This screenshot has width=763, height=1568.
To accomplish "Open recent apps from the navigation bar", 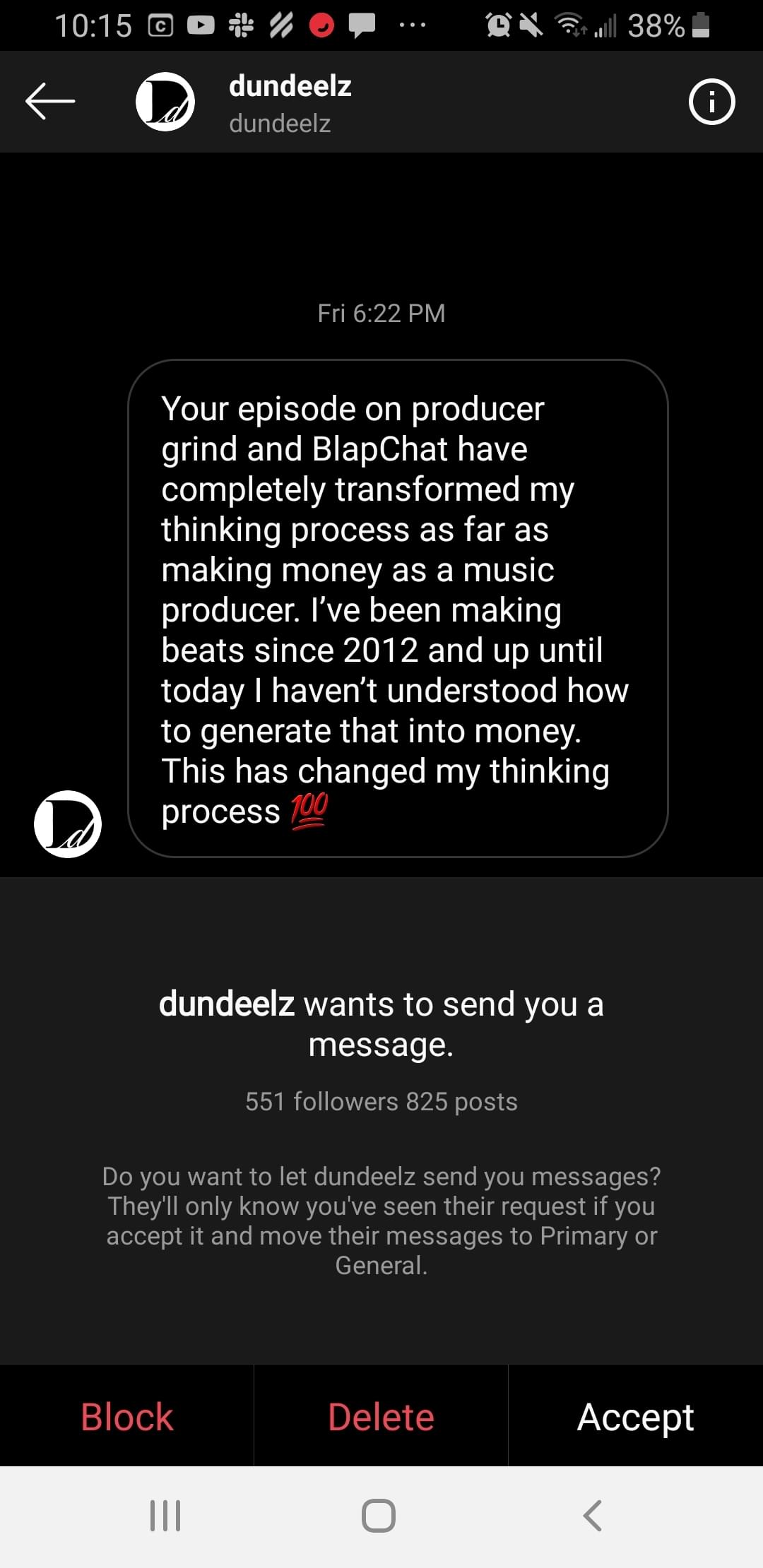I will pos(165,1516).
